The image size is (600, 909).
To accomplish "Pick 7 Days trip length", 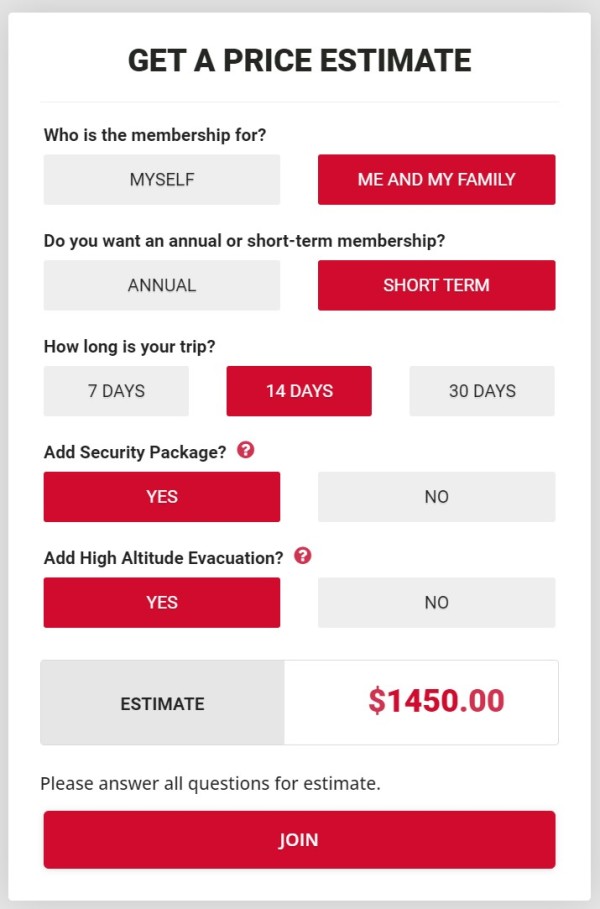I will point(116,391).
